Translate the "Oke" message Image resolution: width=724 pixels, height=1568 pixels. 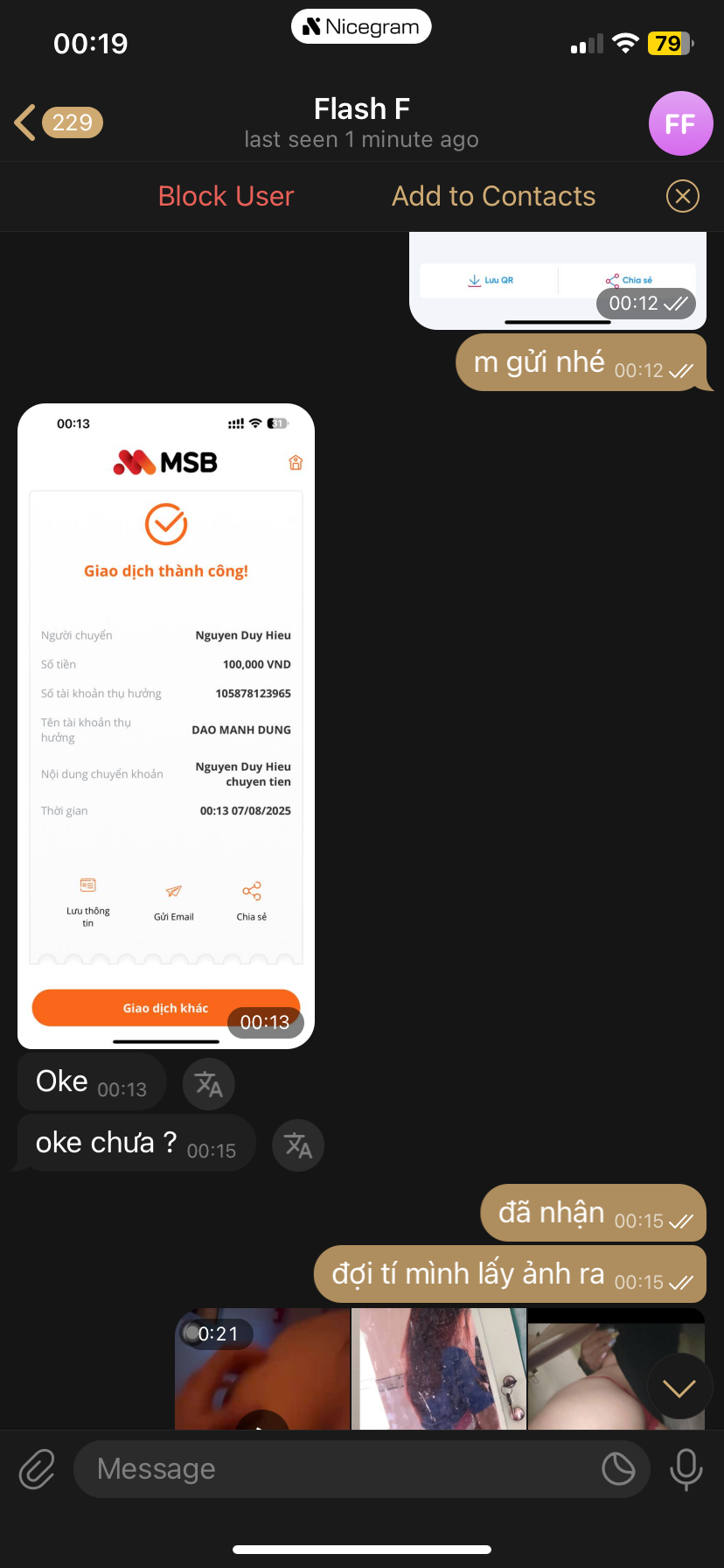[x=208, y=1085]
